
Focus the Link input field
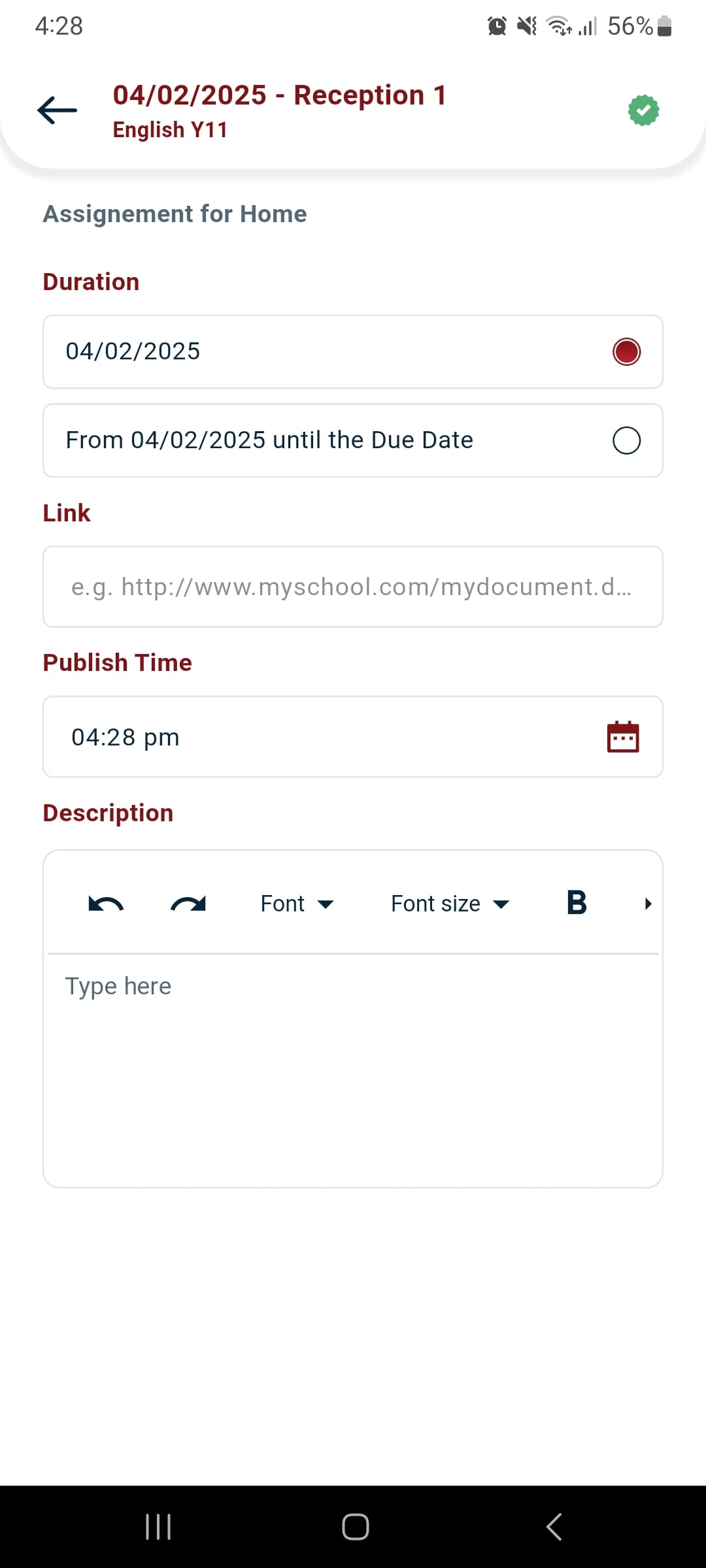pos(353,587)
